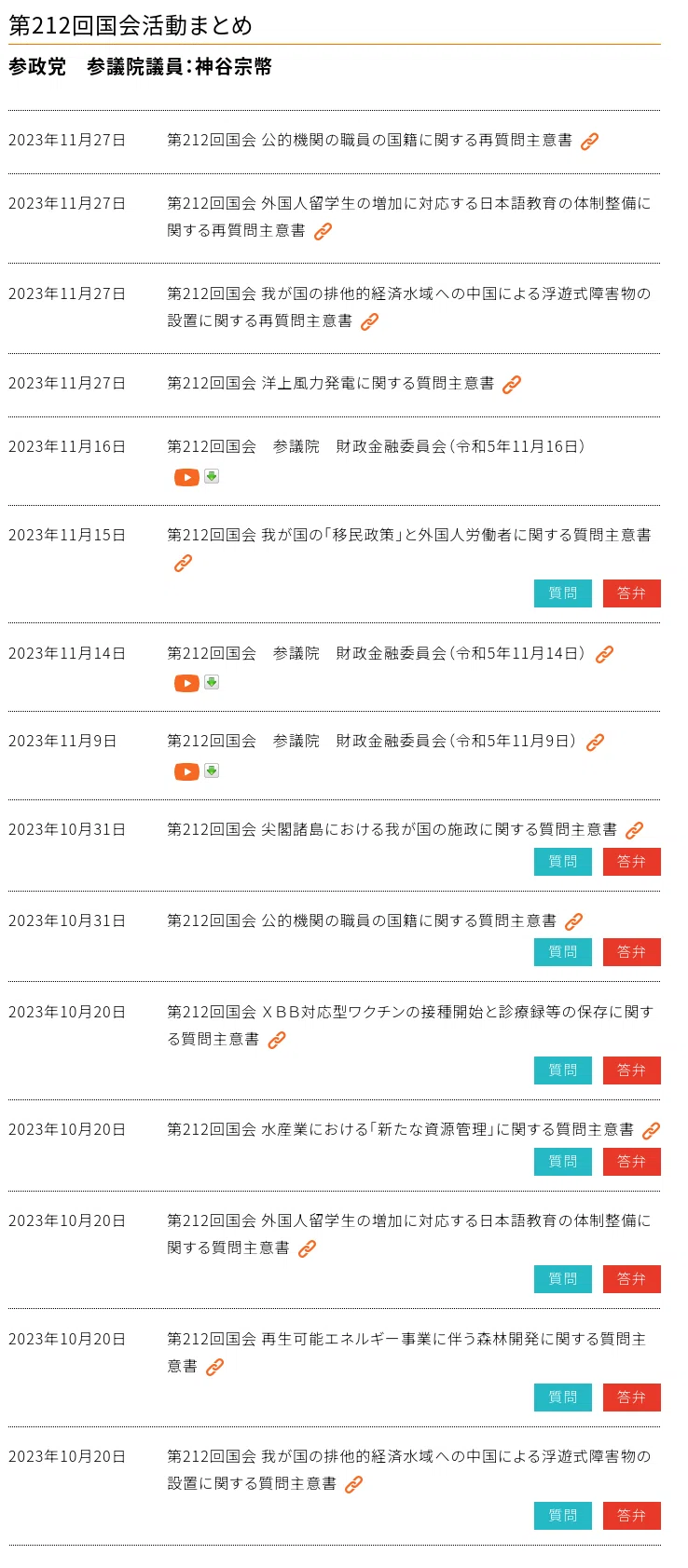View 質問 for XBB対応型ワクチン entry
Screen dimensions: 688x1568
563,1070
